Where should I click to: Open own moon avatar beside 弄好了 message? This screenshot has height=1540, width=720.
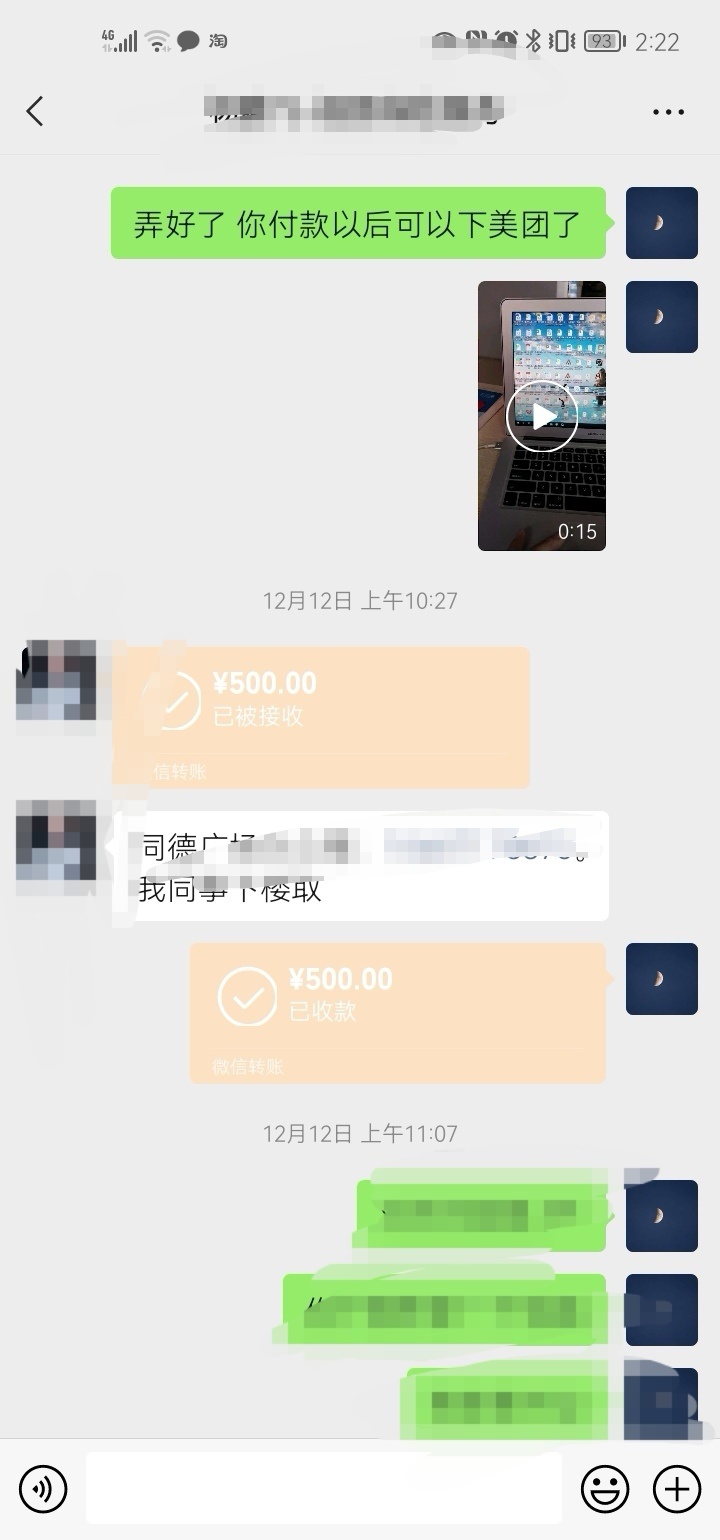click(x=661, y=223)
